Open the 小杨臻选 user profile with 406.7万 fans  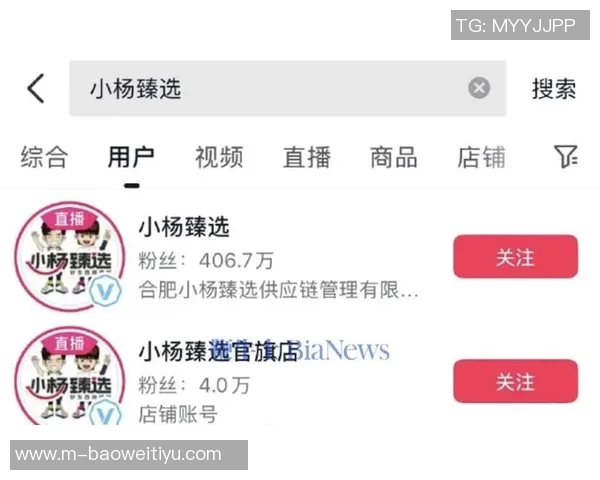(x=185, y=227)
